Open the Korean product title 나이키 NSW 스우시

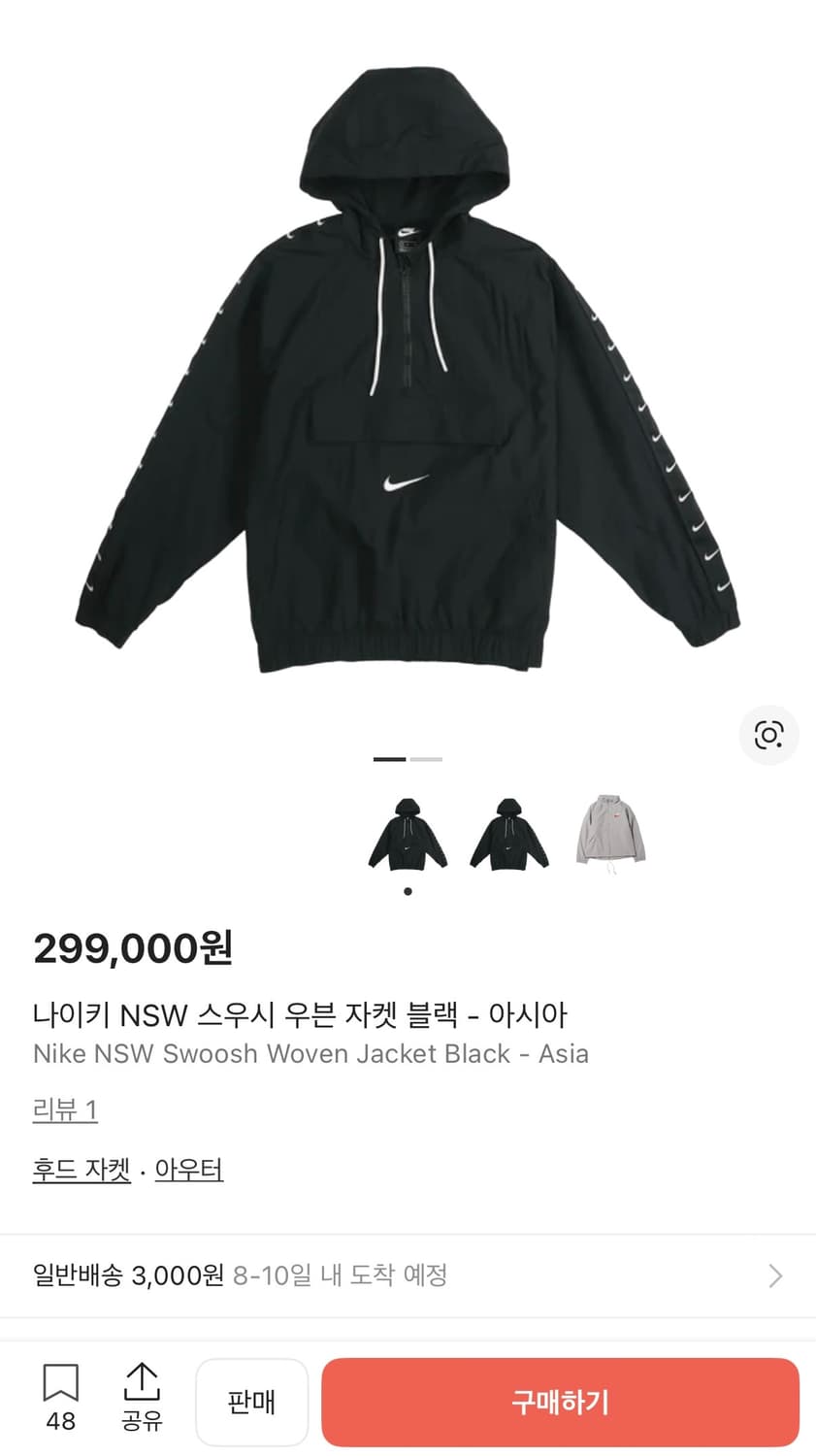pyautogui.click(x=301, y=1014)
